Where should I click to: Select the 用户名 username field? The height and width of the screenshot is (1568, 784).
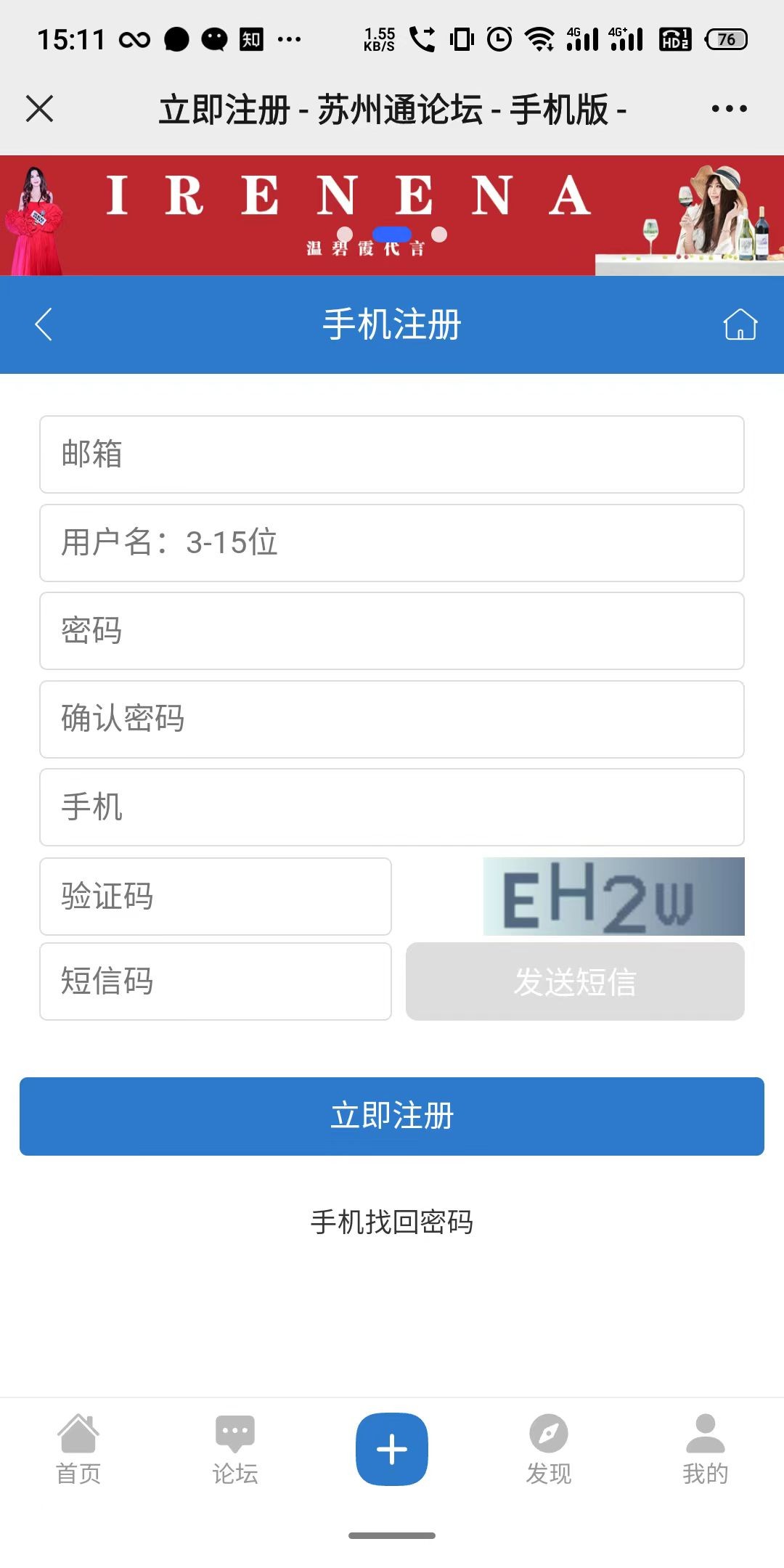click(392, 543)
